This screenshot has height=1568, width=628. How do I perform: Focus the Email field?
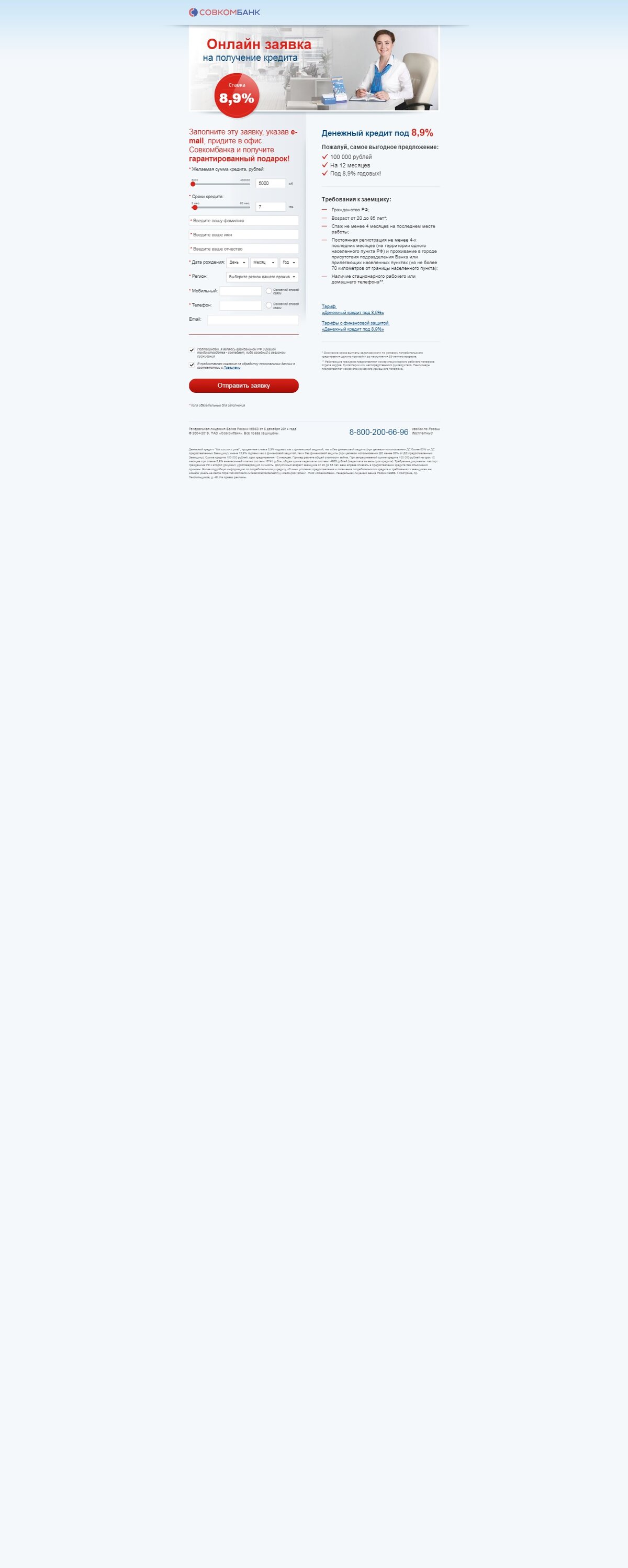tap(253, 320)
